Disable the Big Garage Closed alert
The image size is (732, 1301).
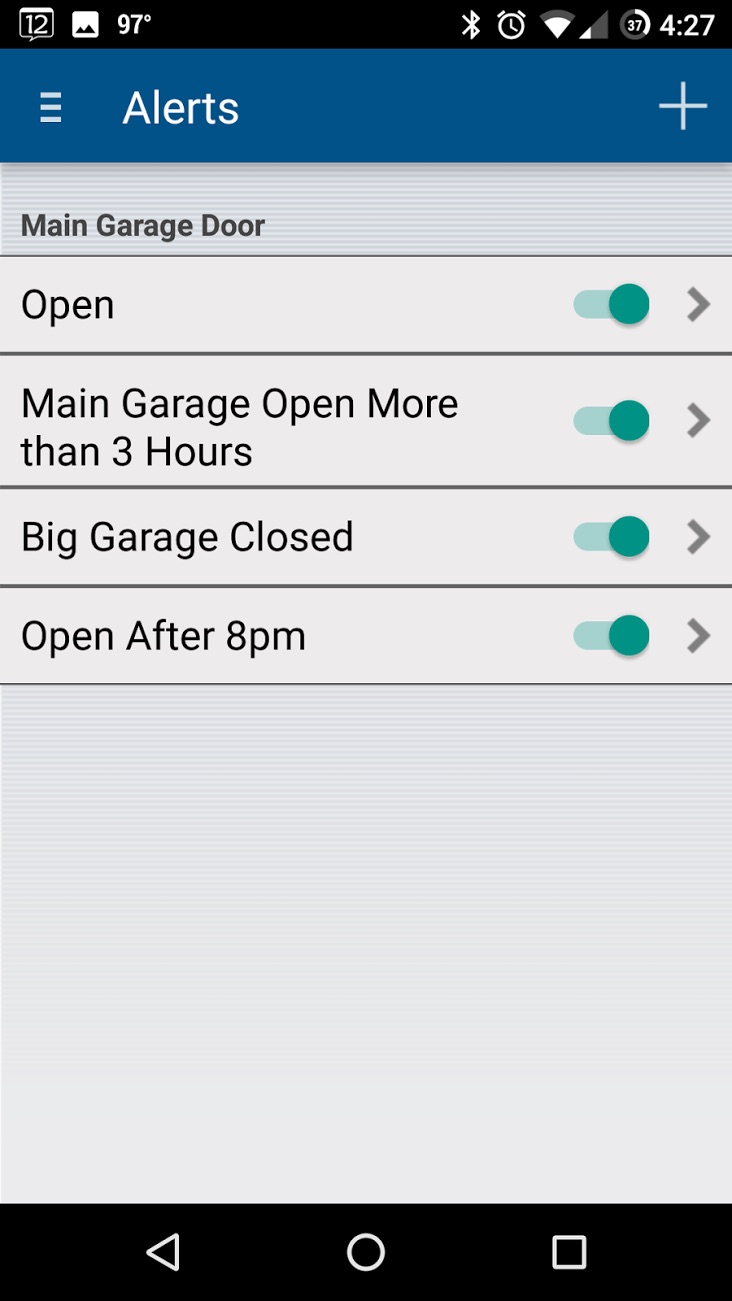[610, 536]
